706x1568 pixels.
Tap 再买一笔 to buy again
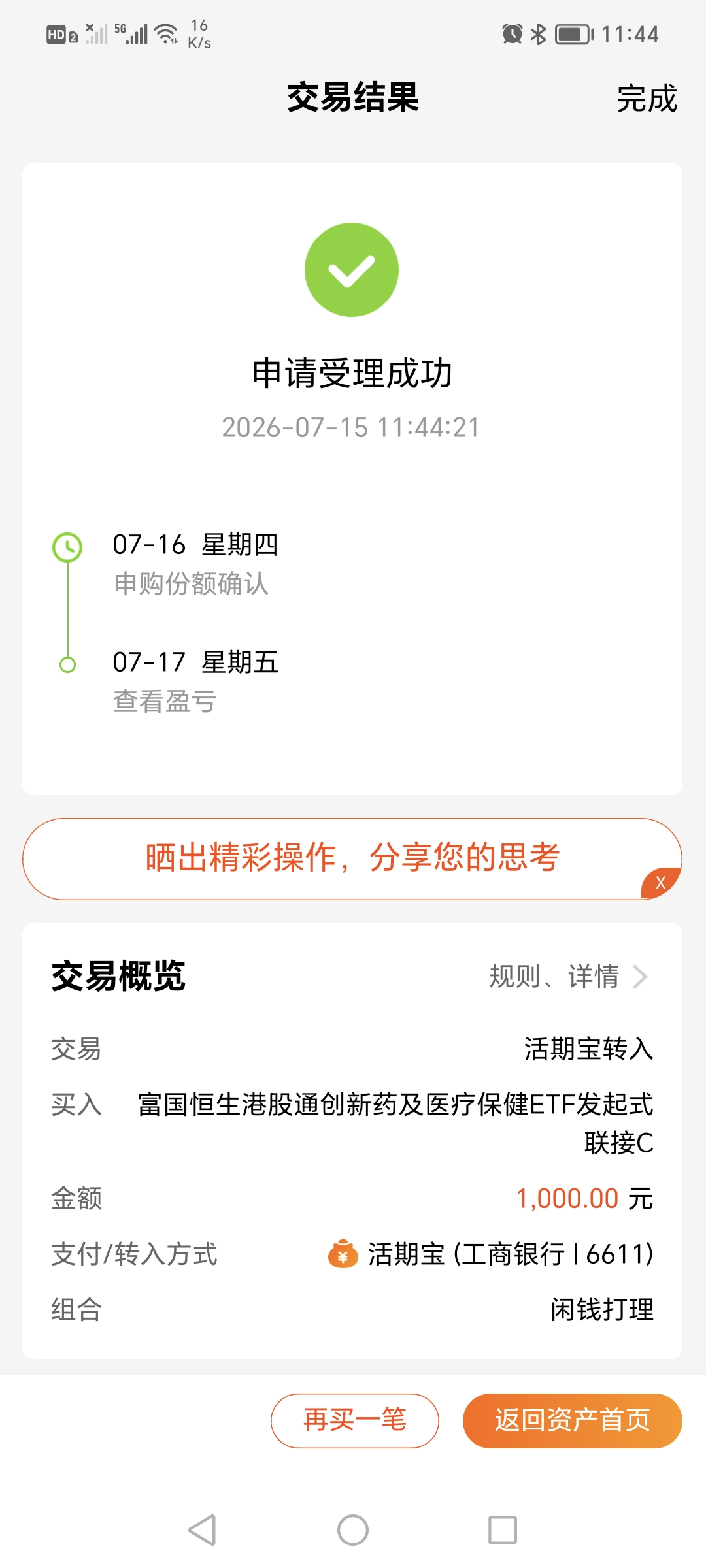pyautogui.click(x=355, y=1420)
